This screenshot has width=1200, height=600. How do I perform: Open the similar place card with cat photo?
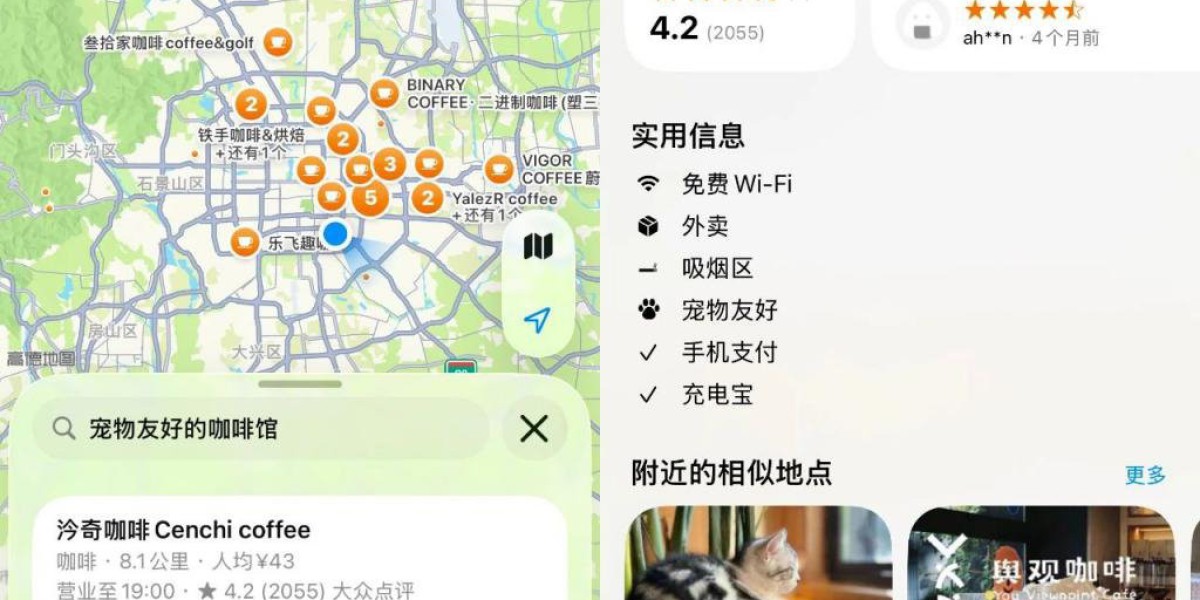758,553
